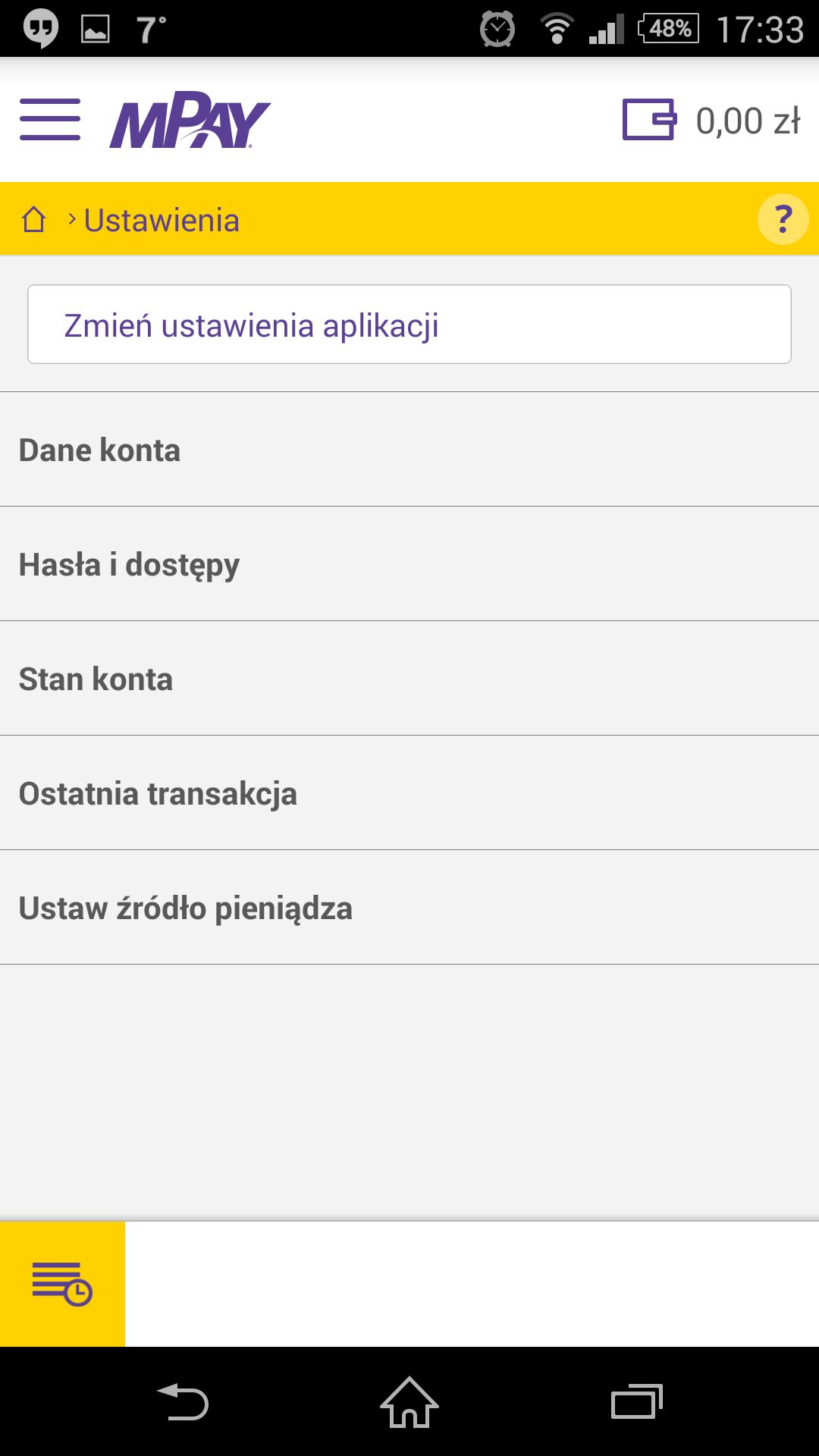Viewport: 819px width, 1456px height.
Task: Tap the system back button
Action: (x=183, y=1401)
